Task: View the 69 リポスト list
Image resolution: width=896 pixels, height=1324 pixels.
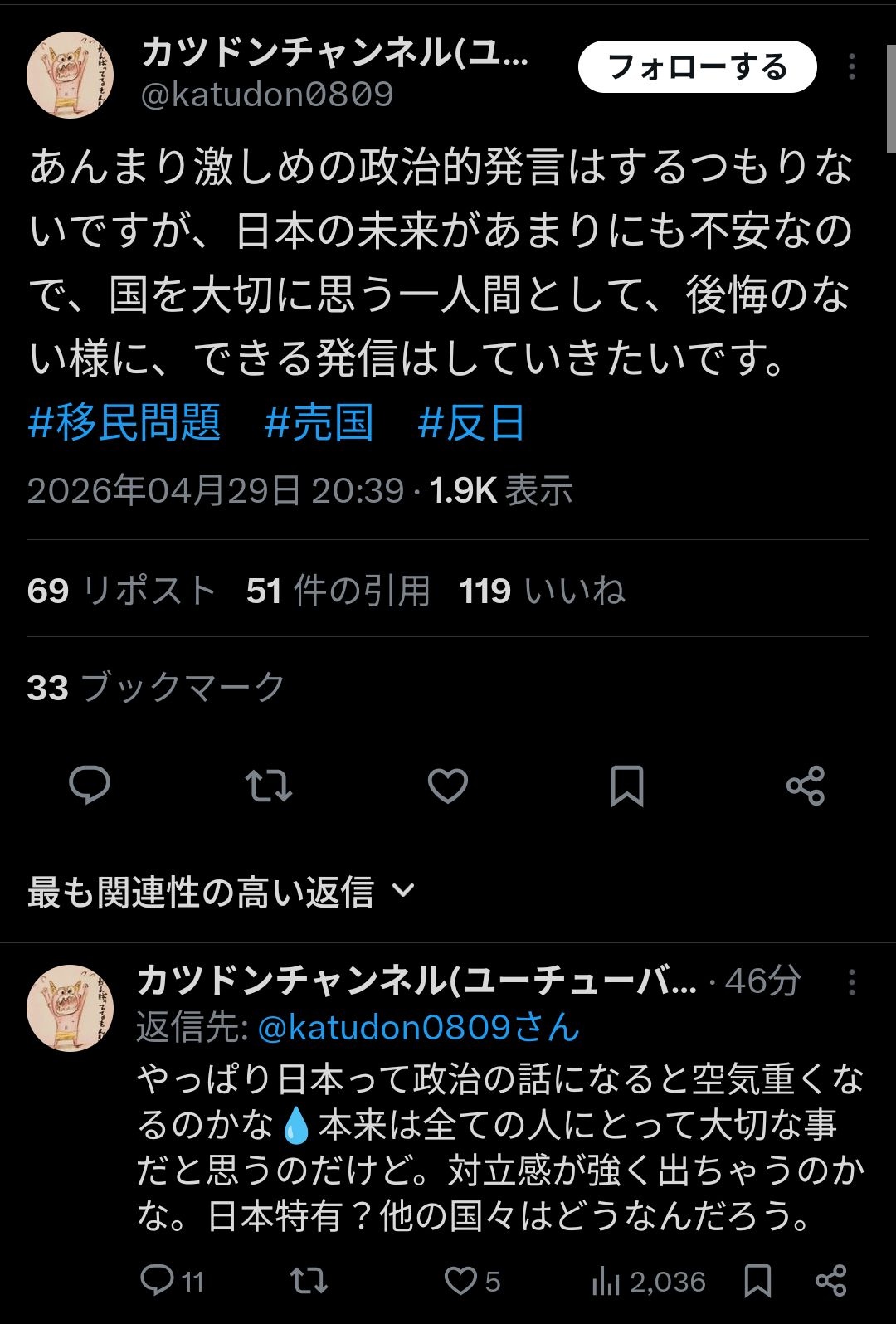Action: click(x=121, y=591)
